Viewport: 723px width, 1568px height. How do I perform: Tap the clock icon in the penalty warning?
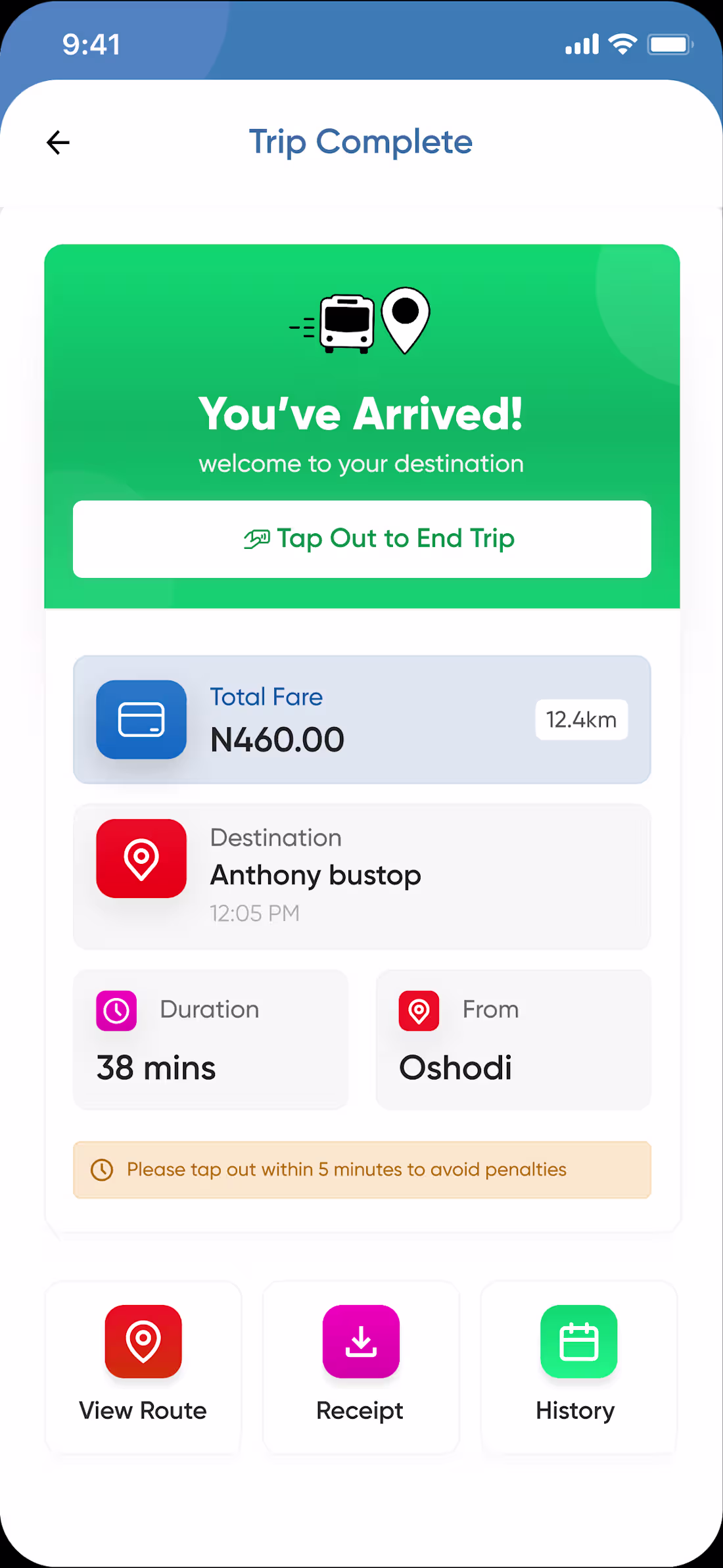tap(102, 1169)
